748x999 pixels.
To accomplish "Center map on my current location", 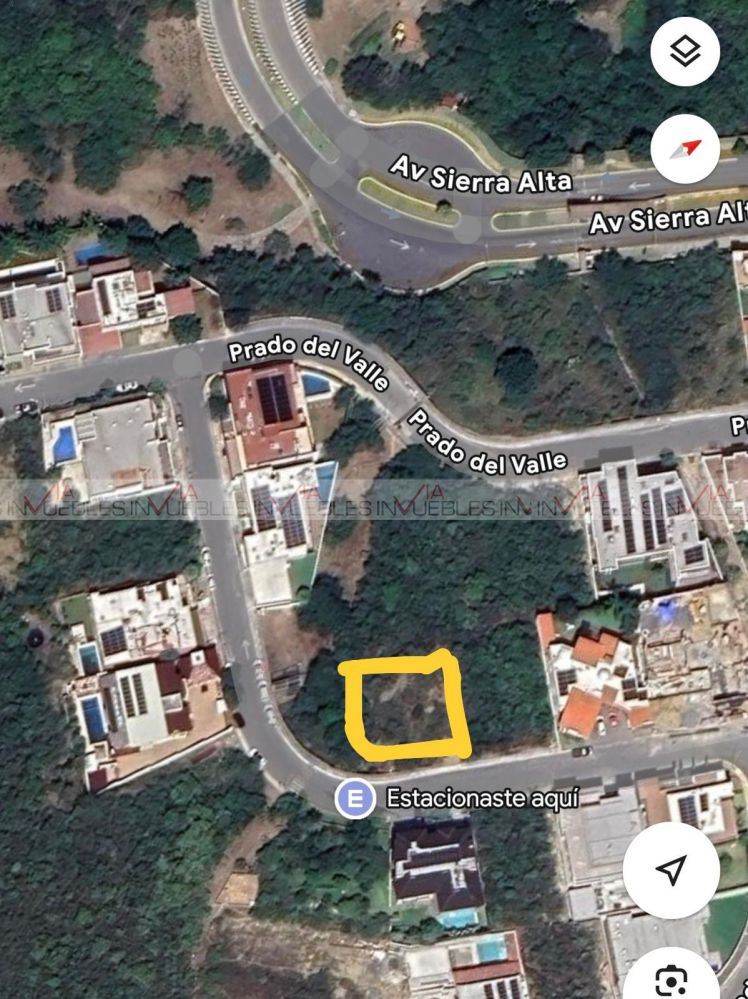I will [x=671, y=869].
